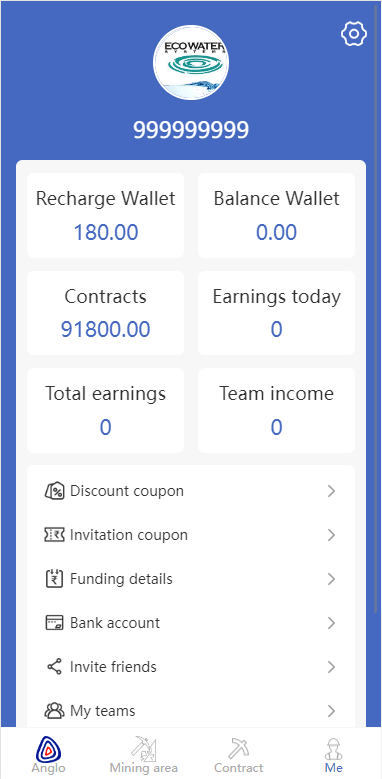Open My teams row

click(191, 711)
